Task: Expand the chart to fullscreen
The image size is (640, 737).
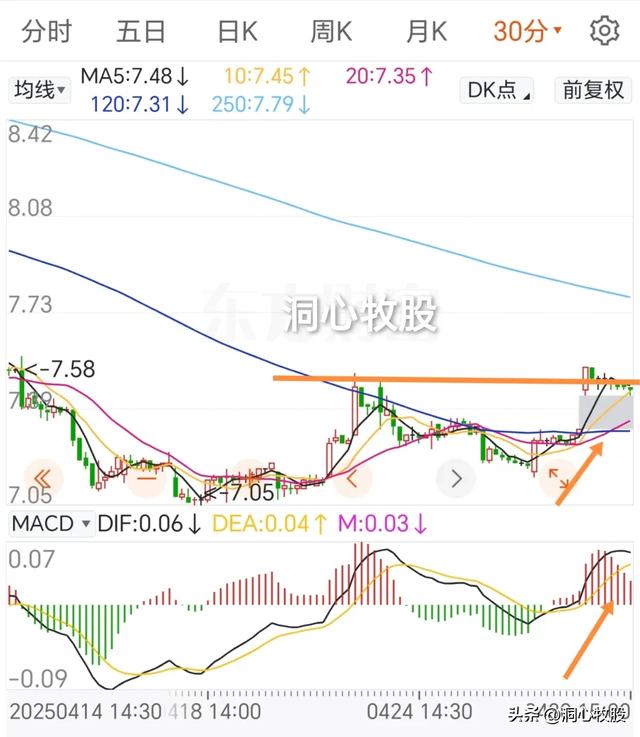Action: pyautogui.click(x=558, y=479)
